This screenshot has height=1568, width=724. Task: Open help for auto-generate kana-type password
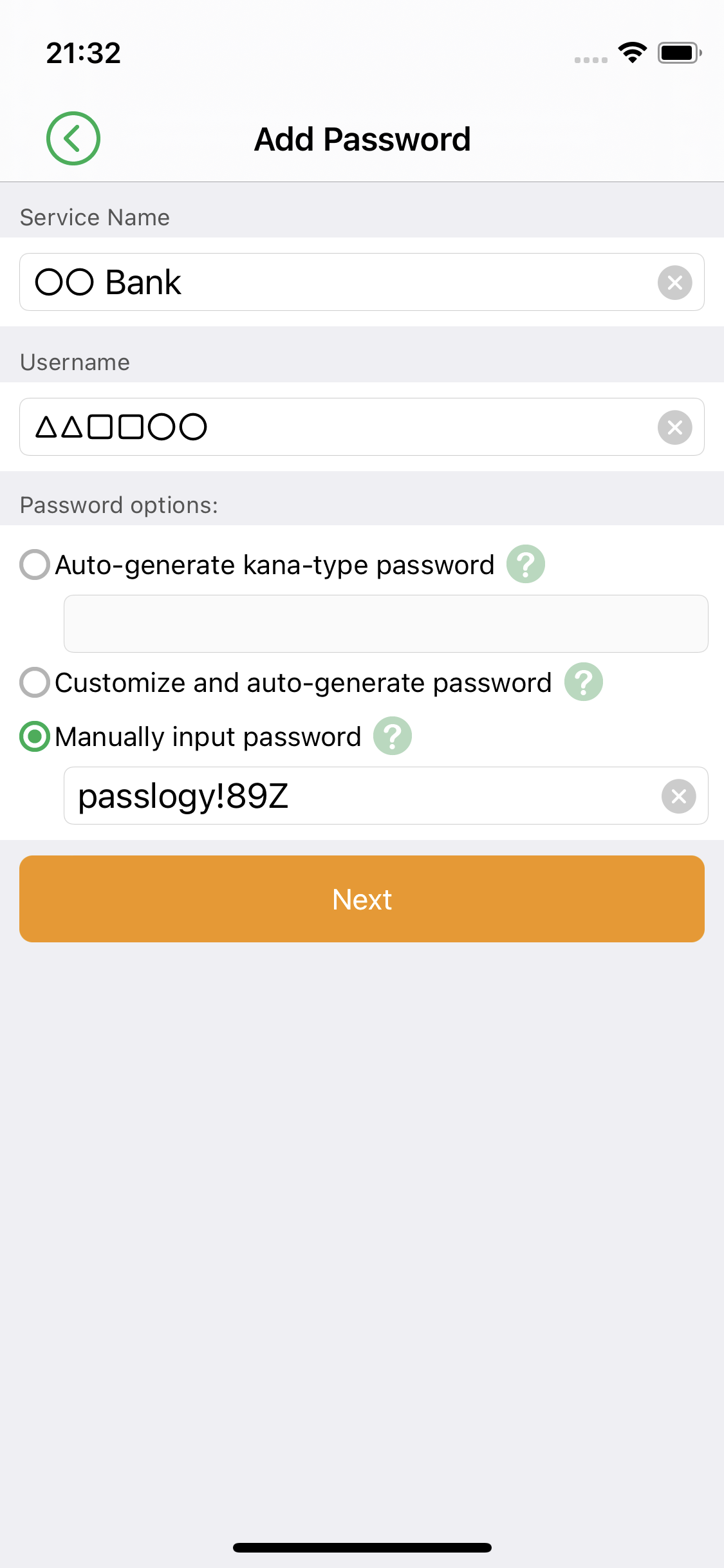tap(525, 563)
